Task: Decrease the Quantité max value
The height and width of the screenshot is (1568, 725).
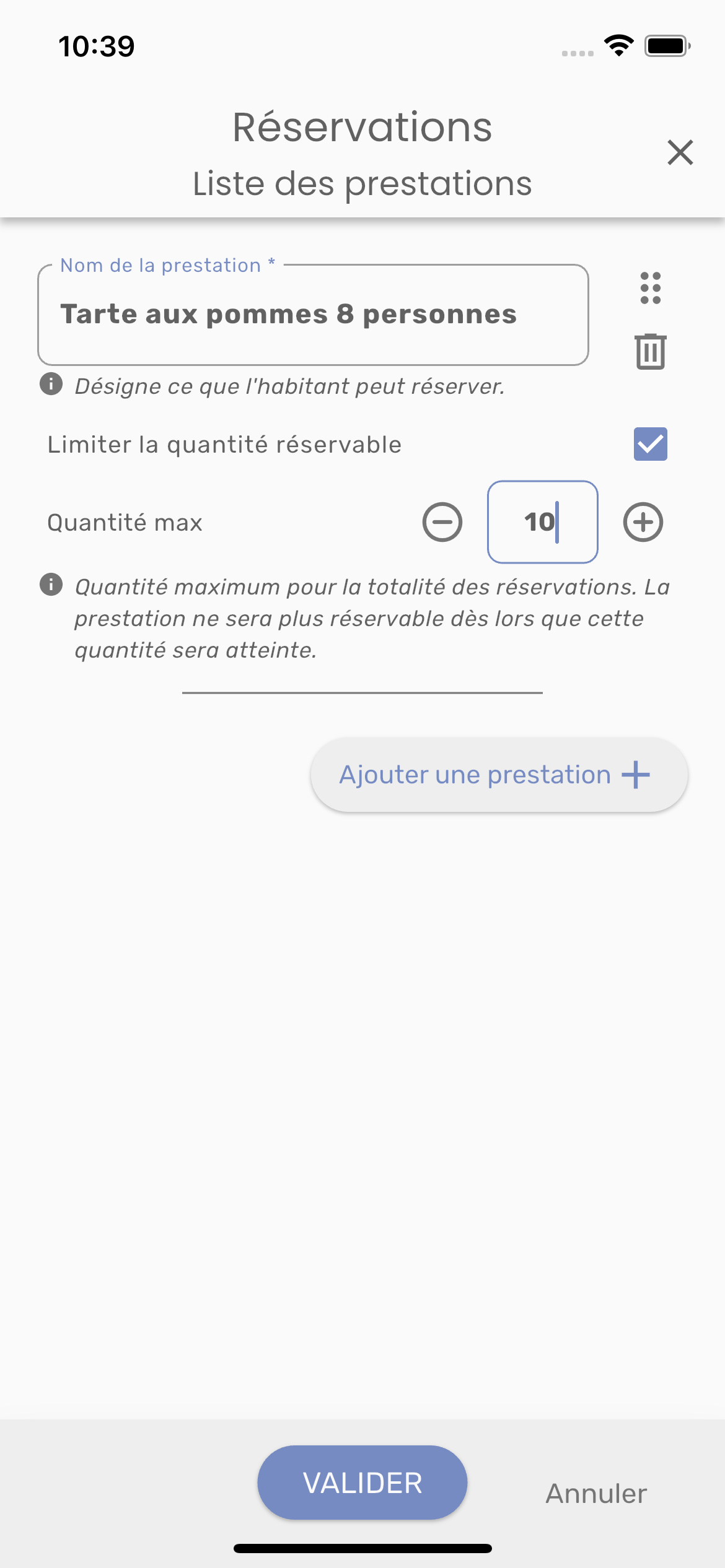Action: pyautogui.click(x=442, y=522)
